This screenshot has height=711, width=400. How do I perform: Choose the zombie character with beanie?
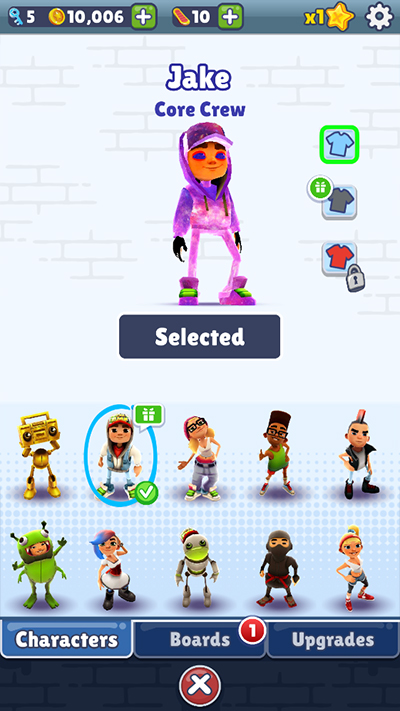(x=193, y=567)
